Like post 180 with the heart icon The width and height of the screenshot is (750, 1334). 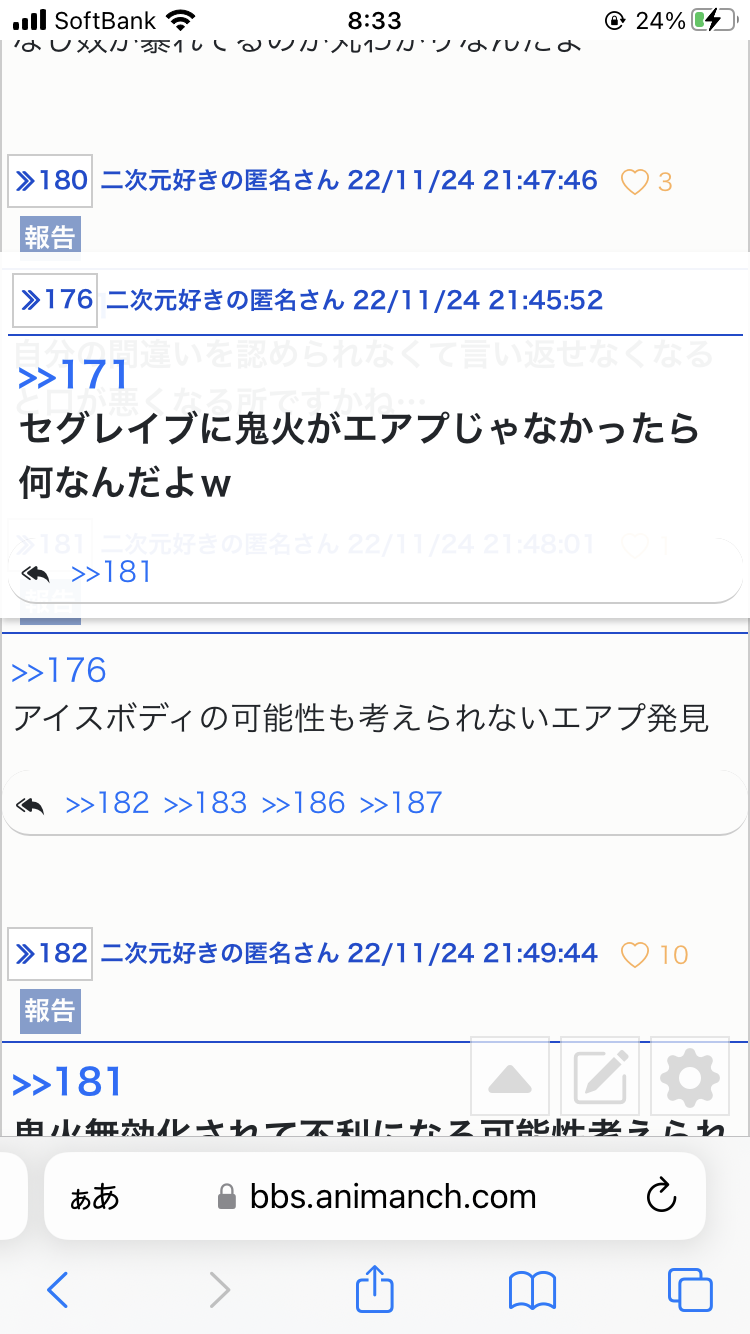[x=635, y=182]
